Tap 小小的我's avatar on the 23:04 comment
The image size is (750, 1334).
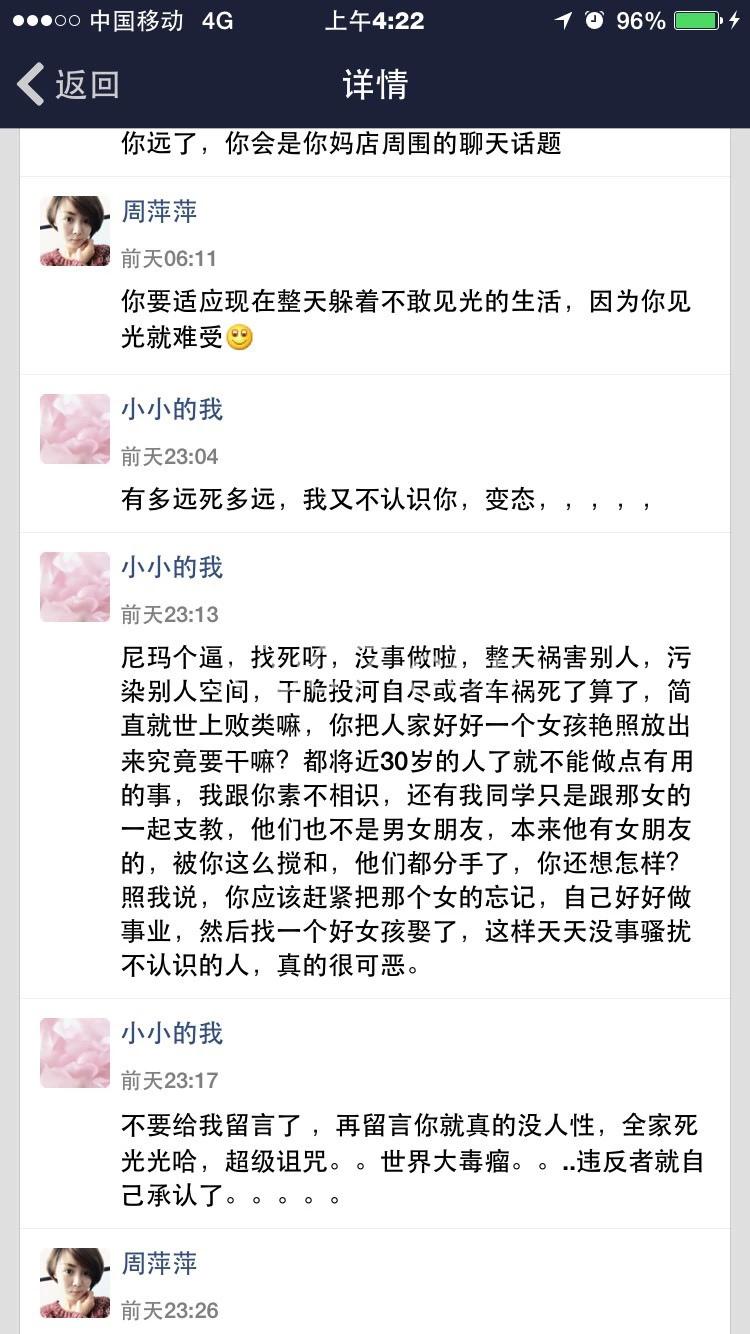(75, 429)
